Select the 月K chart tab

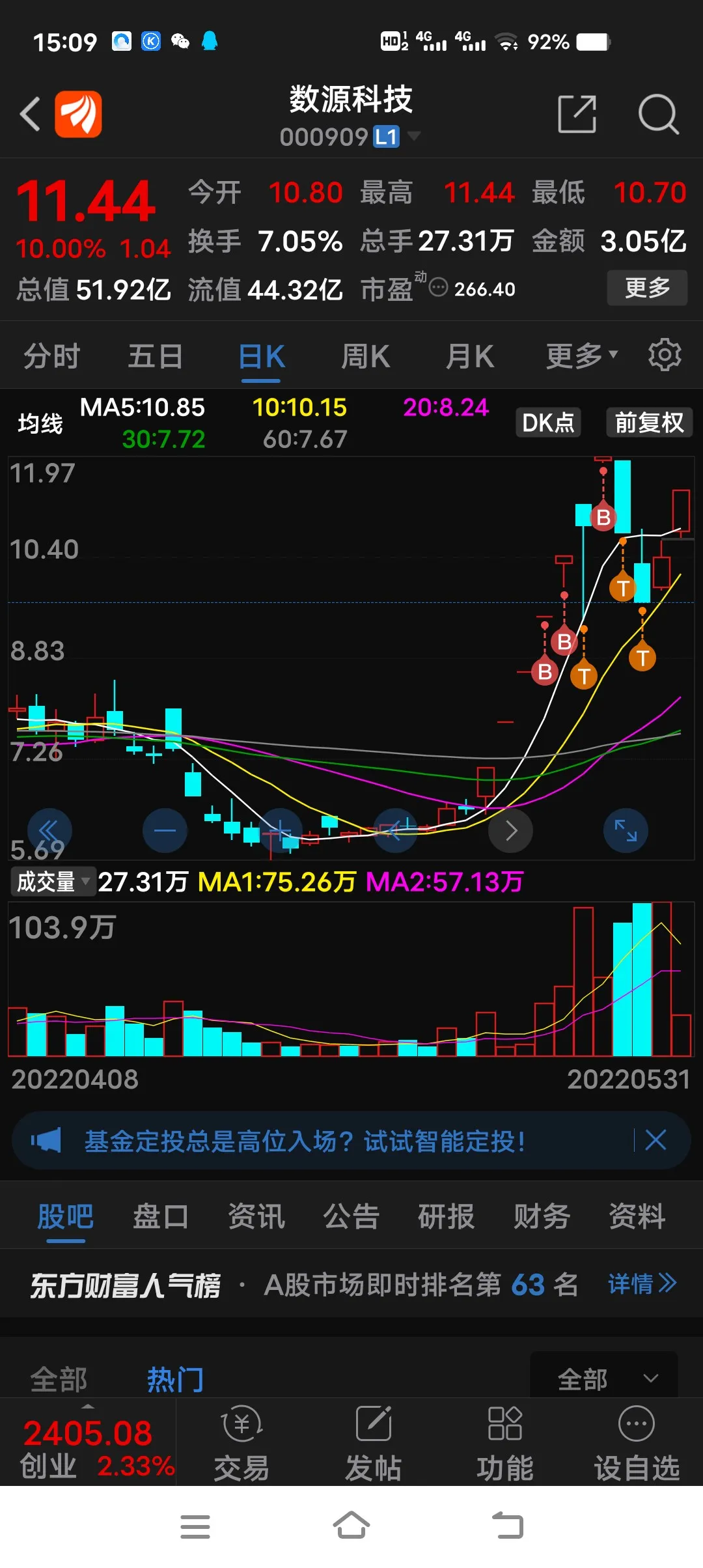tap(469, 356)
